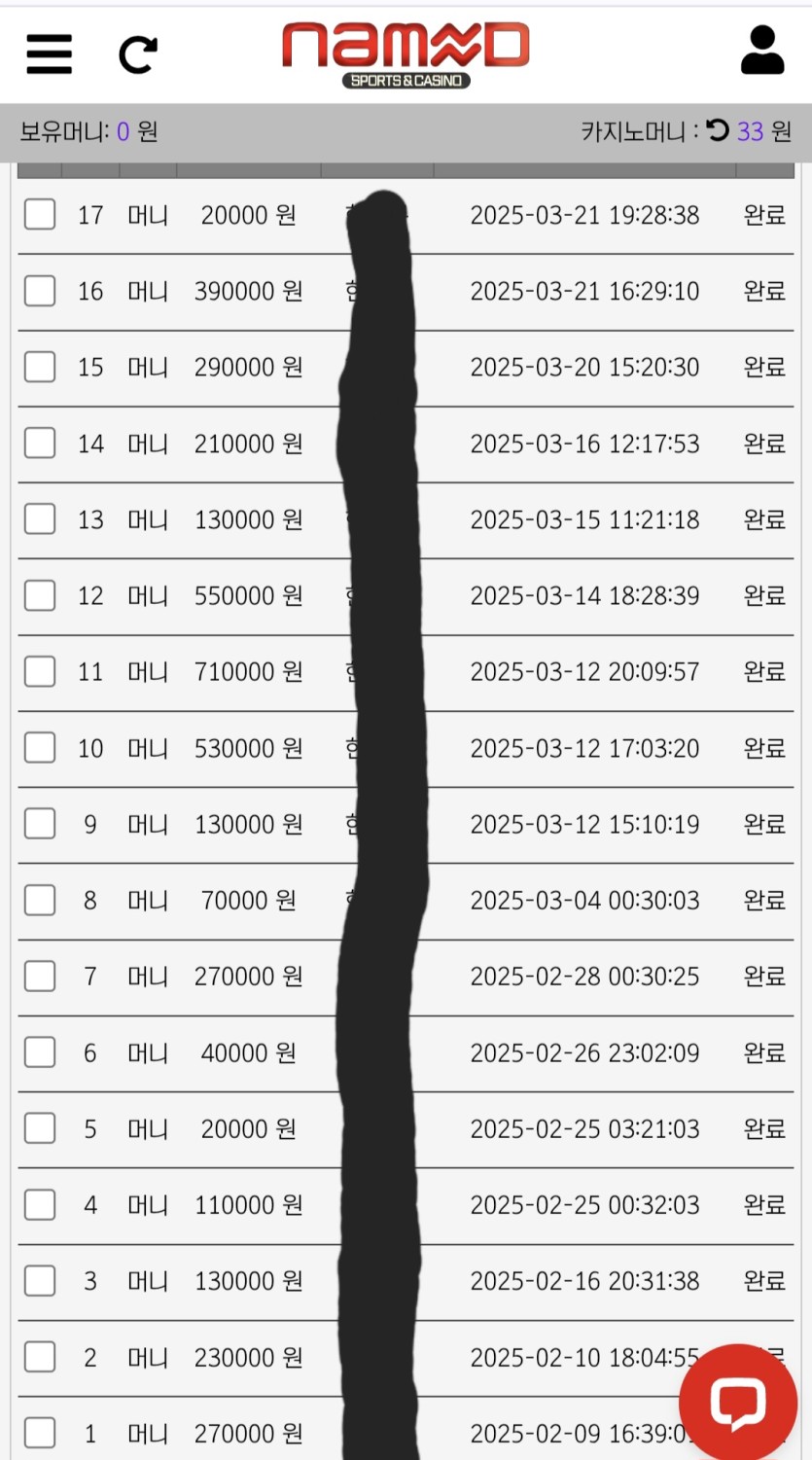Open the hamburger menu
The image size is (812, 1460).
pos(49,53)
